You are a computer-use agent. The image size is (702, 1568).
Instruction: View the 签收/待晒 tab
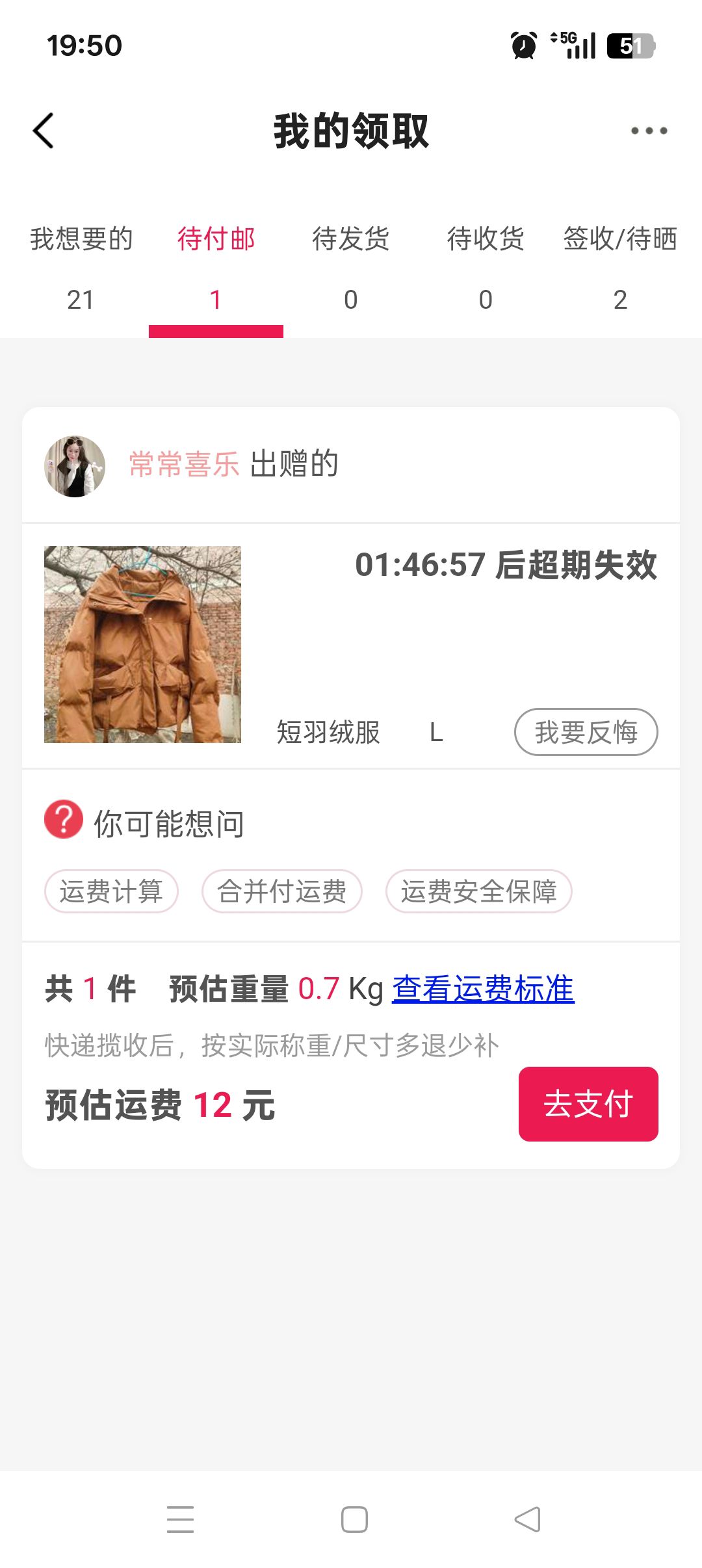[620, 267]
